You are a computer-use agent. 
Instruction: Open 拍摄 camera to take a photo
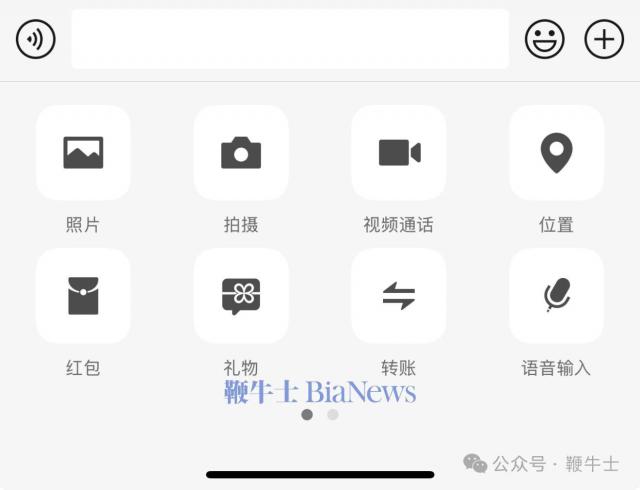[241, 153]
